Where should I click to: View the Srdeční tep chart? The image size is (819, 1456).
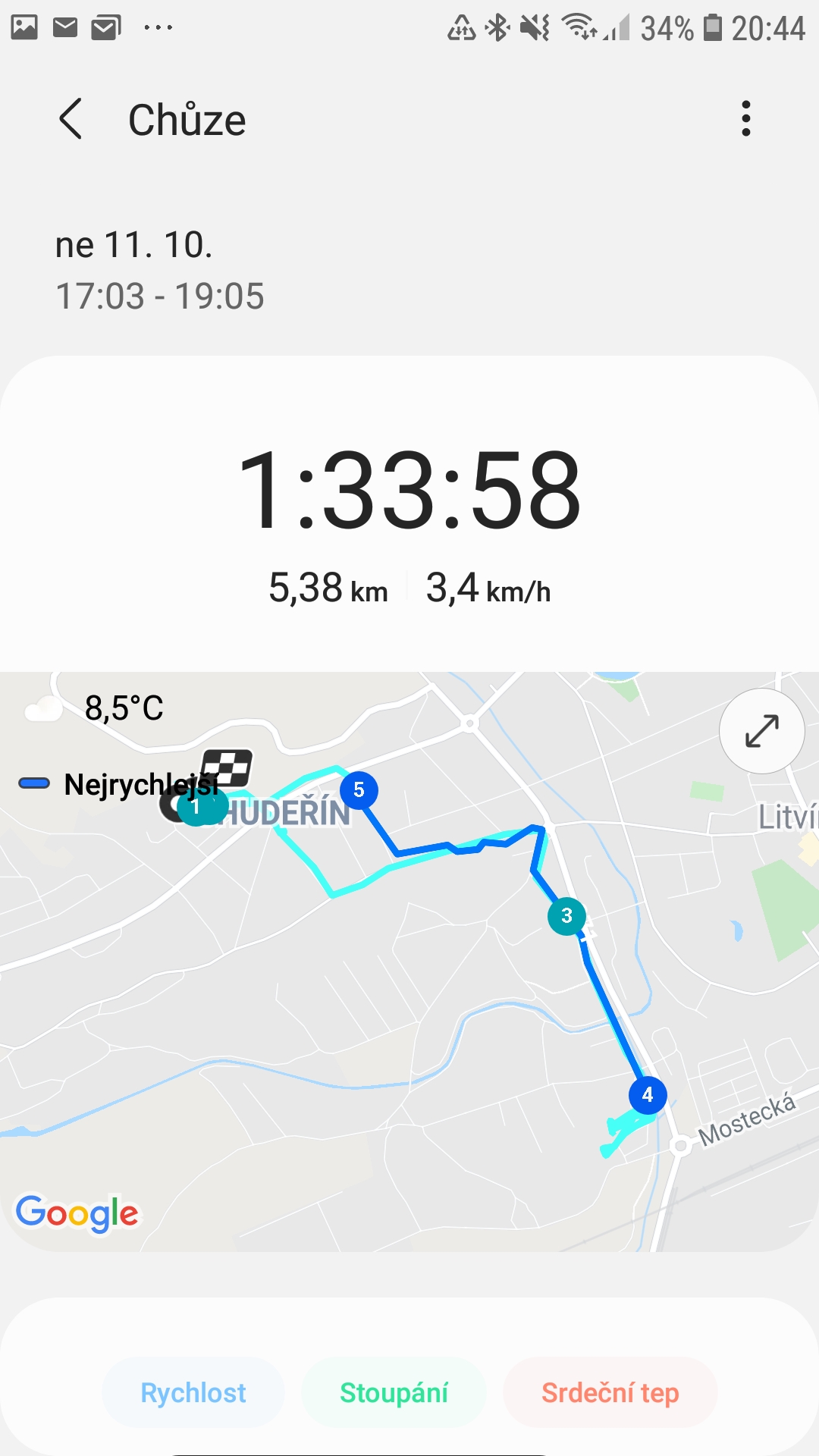tap(610, 1393)
